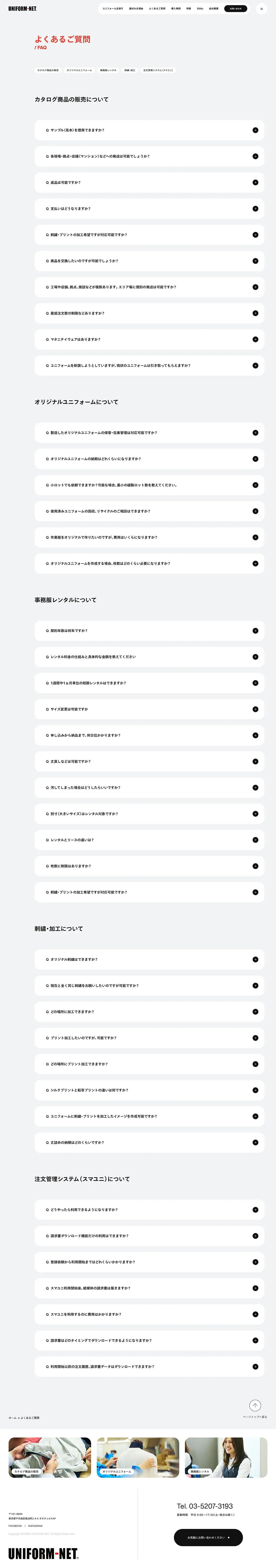Expand the question 返品は可能ですか?
The image size is (276, 1568).
click(149, 182)
